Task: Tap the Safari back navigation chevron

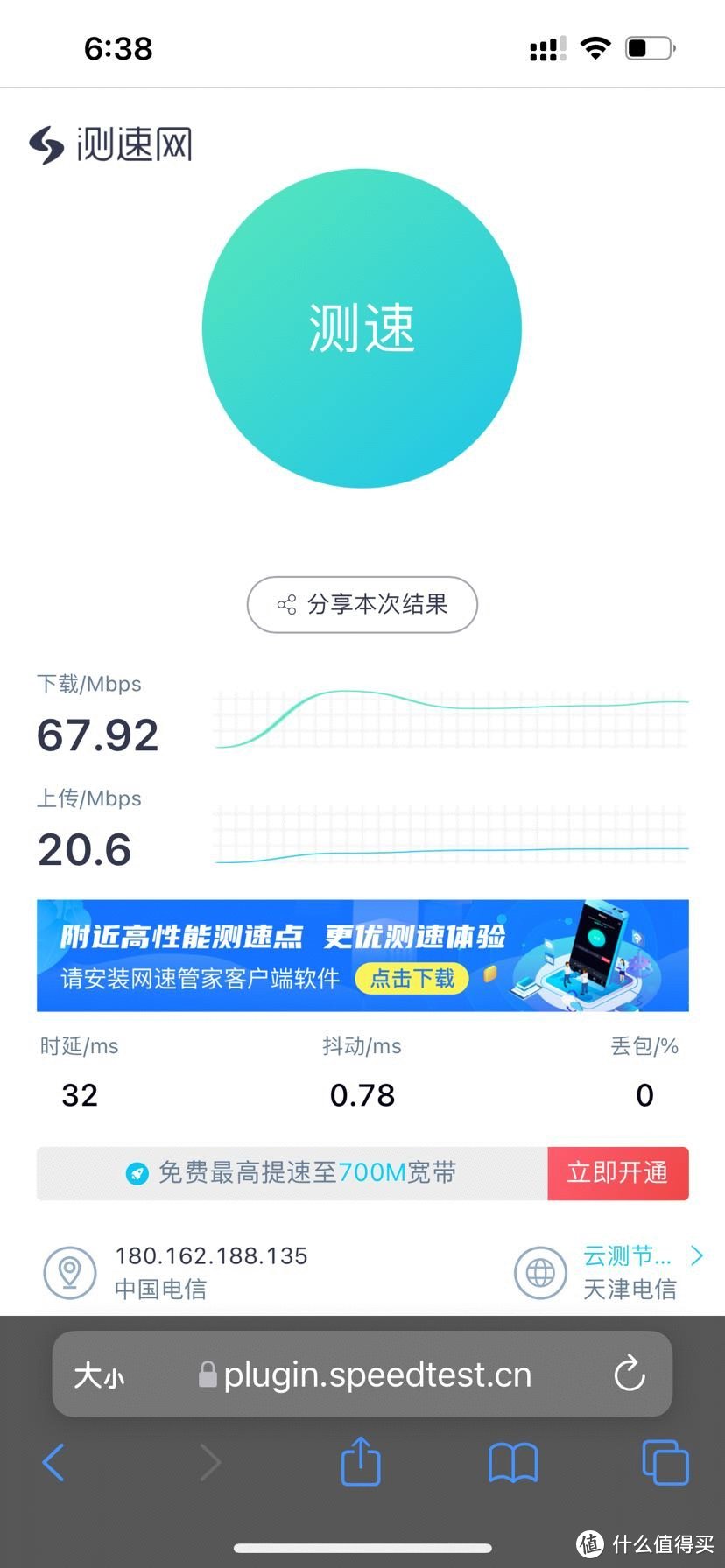Action: point(54,1460)
